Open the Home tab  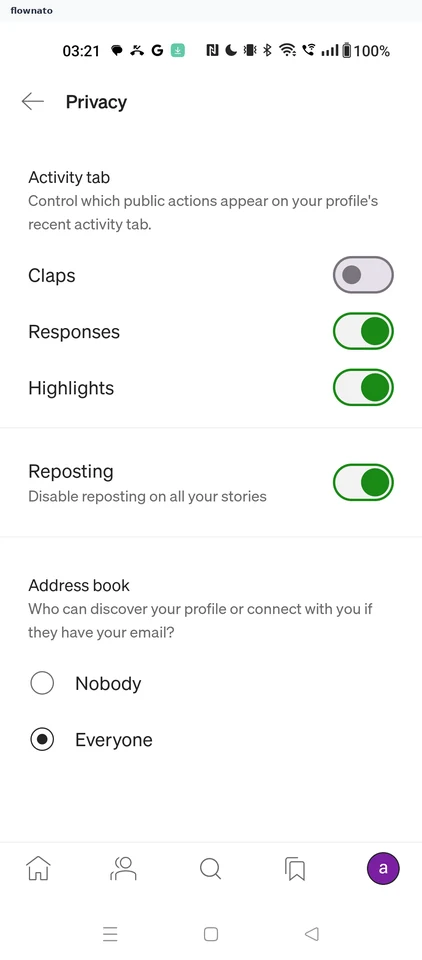(x=38, y=868)
